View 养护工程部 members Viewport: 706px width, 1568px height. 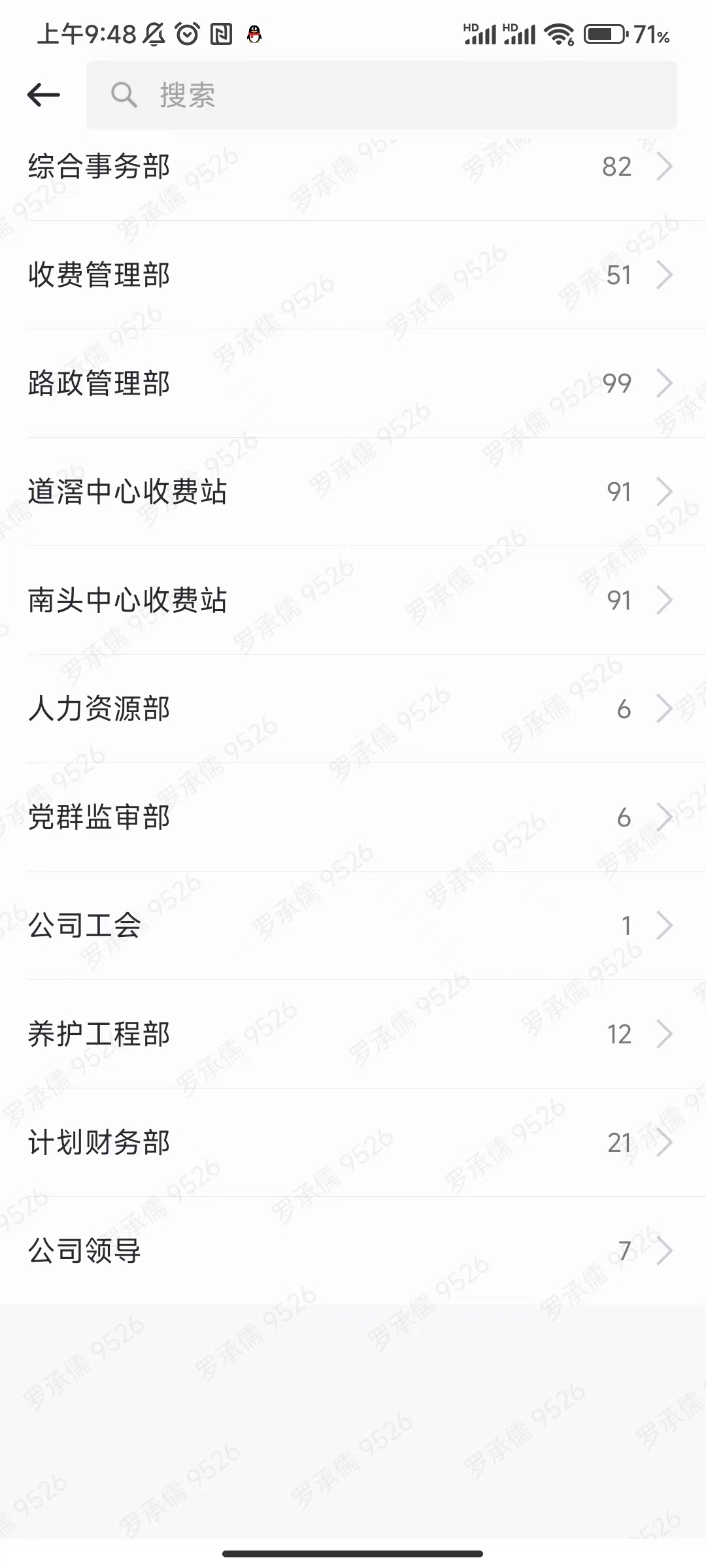coord(353,1034)
